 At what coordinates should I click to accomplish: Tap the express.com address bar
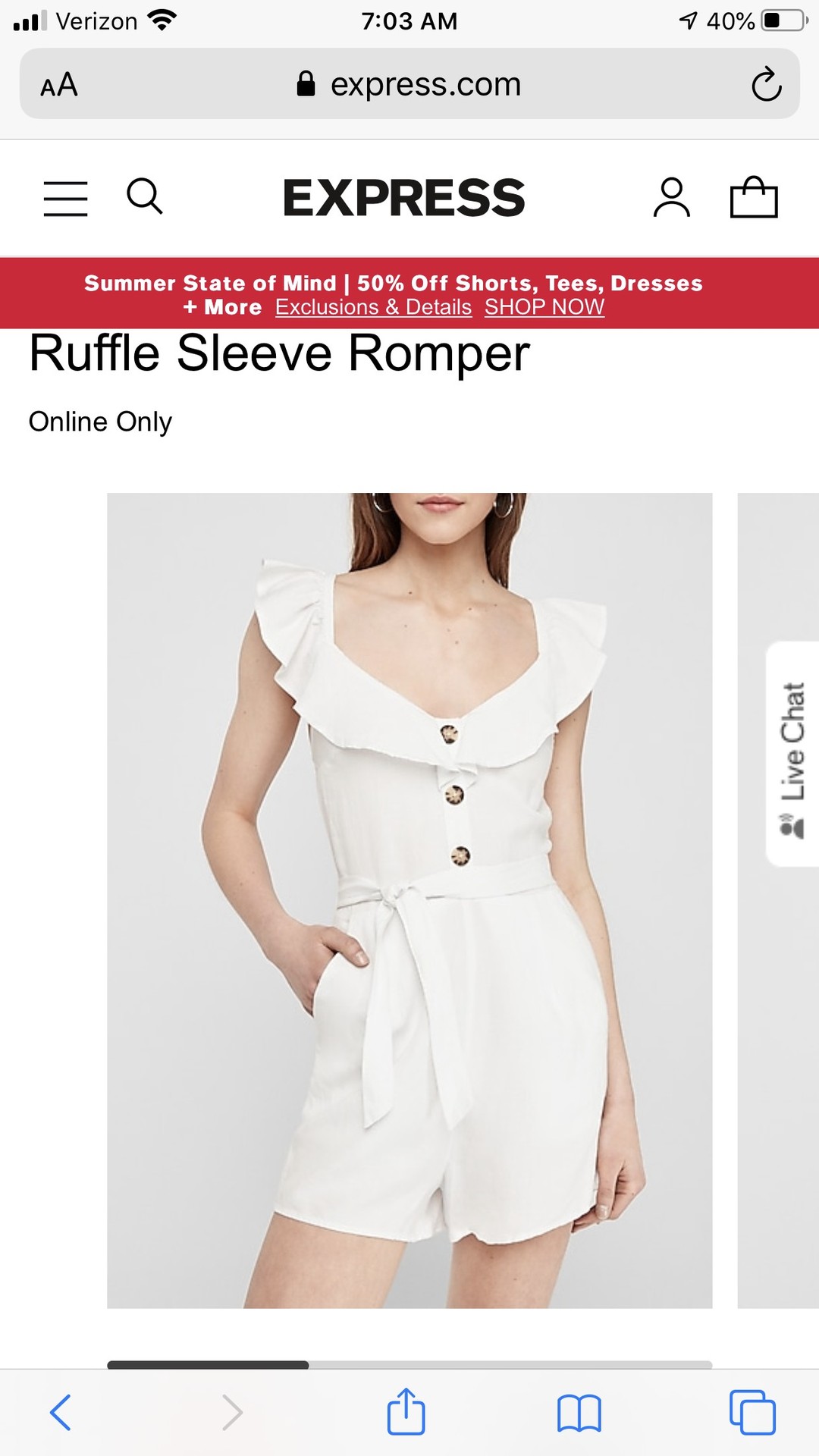click(x=409, y=84)
